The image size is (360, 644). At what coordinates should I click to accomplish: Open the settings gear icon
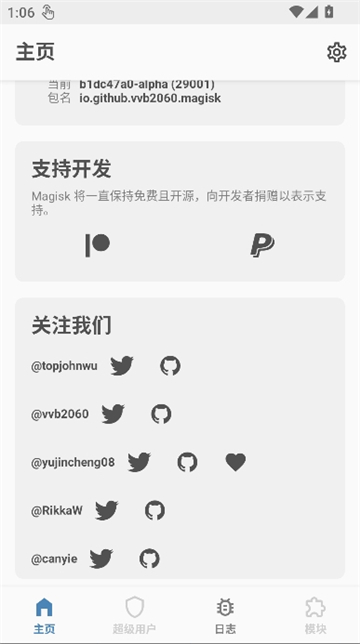point(337,53)
